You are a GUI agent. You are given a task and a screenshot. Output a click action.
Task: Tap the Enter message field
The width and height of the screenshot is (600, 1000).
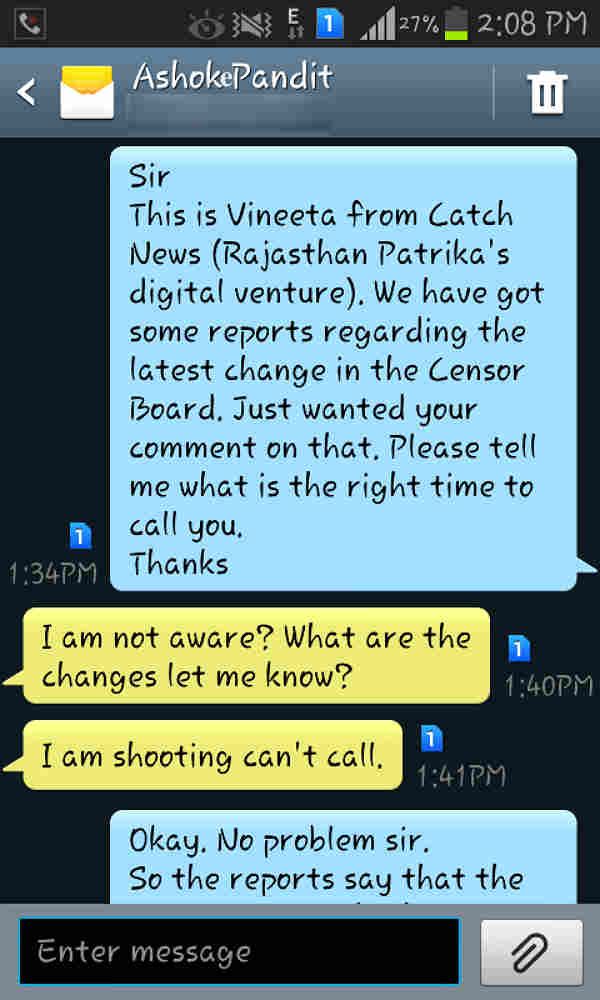(x=239, y=952)
